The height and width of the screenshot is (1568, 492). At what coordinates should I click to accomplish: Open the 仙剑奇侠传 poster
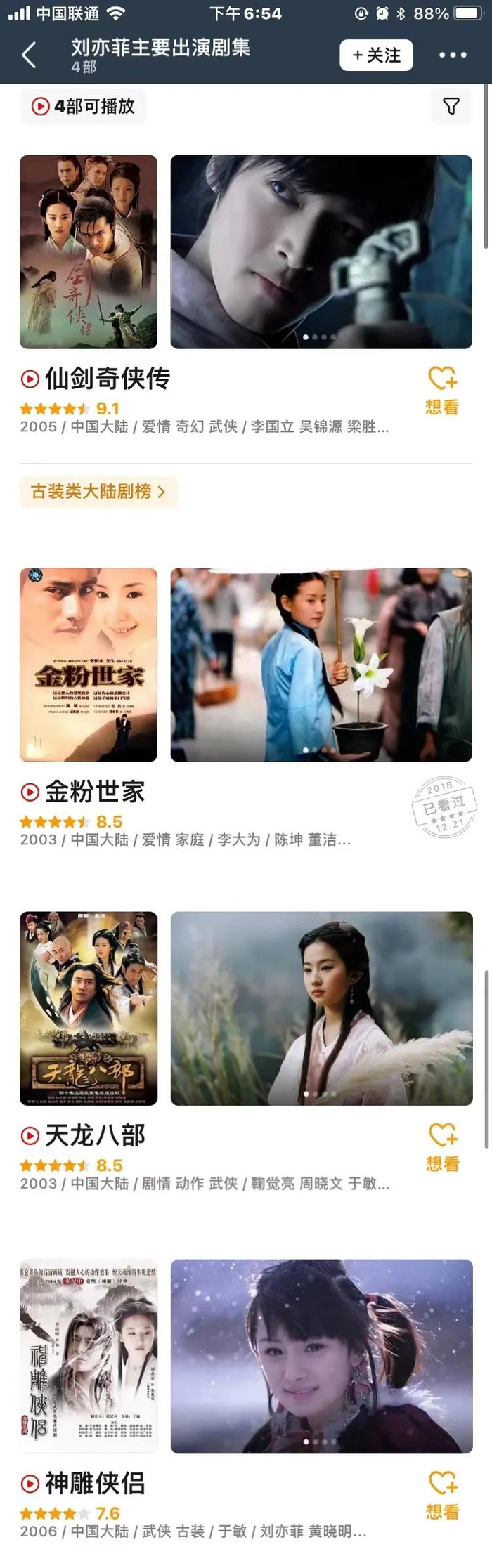(89, 251)
